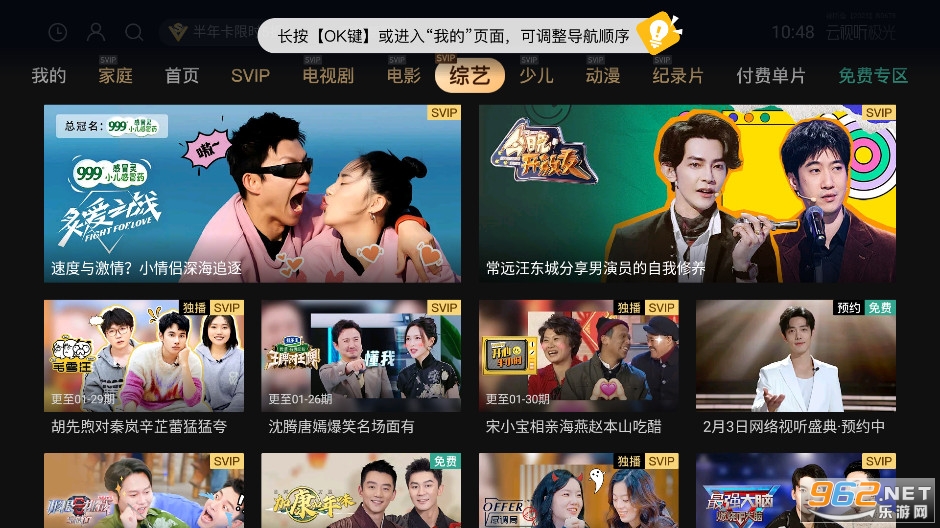Switch to the 我的 tab

(x=48, y=76)
